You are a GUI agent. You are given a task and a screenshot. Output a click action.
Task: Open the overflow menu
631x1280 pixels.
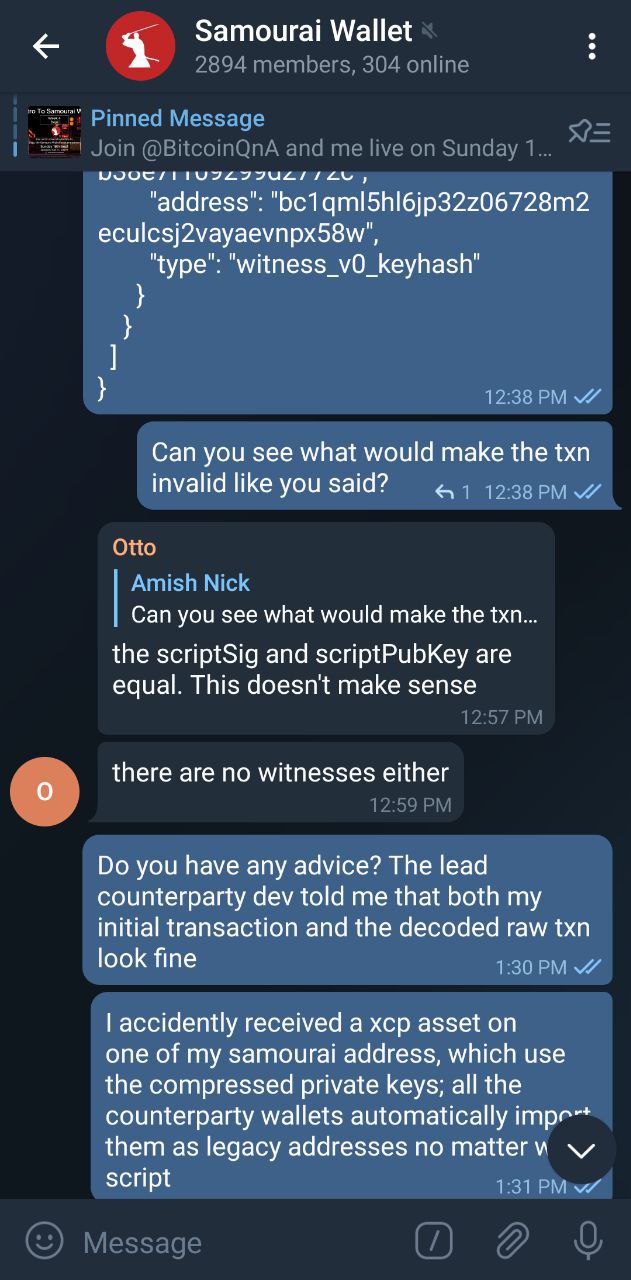coord(592,46)
